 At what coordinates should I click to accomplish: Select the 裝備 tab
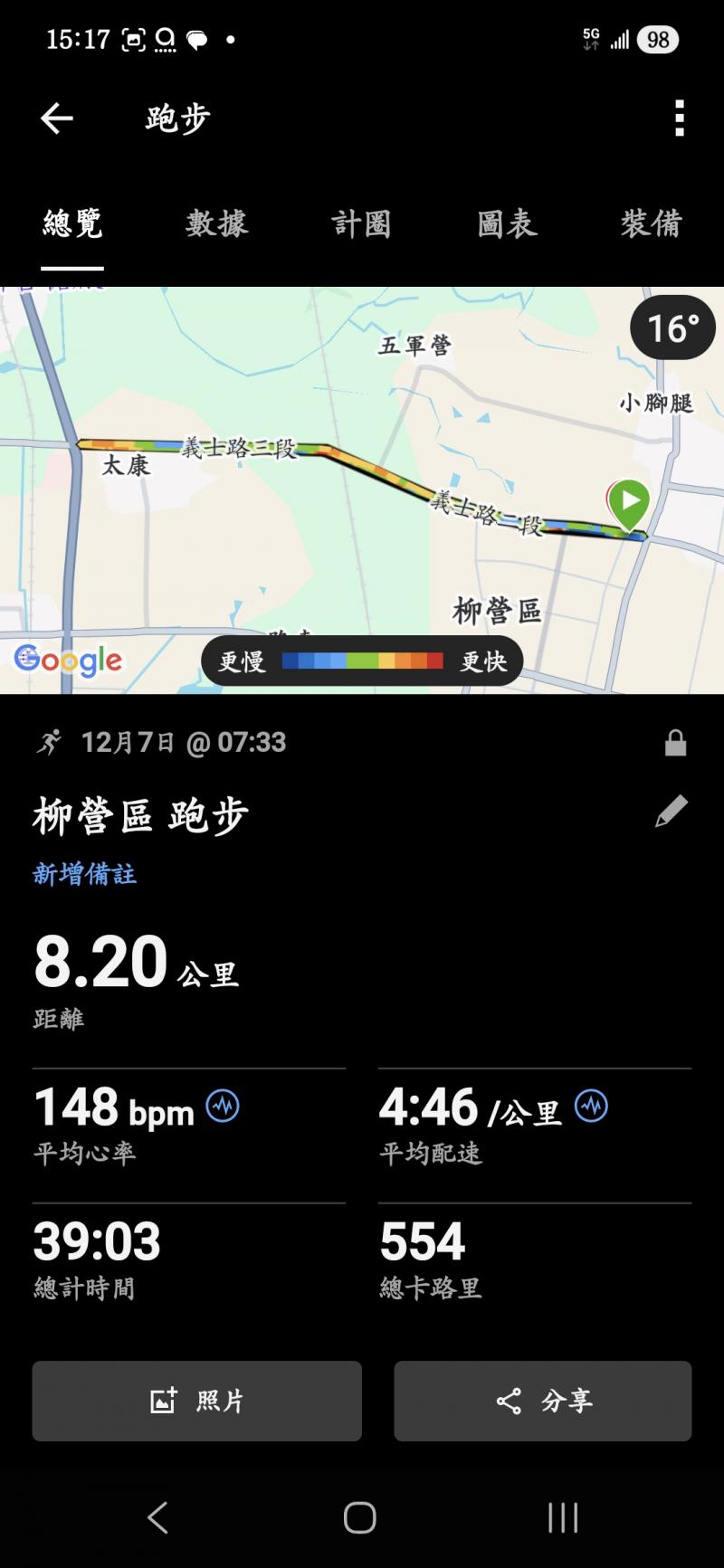coord(651,223)
